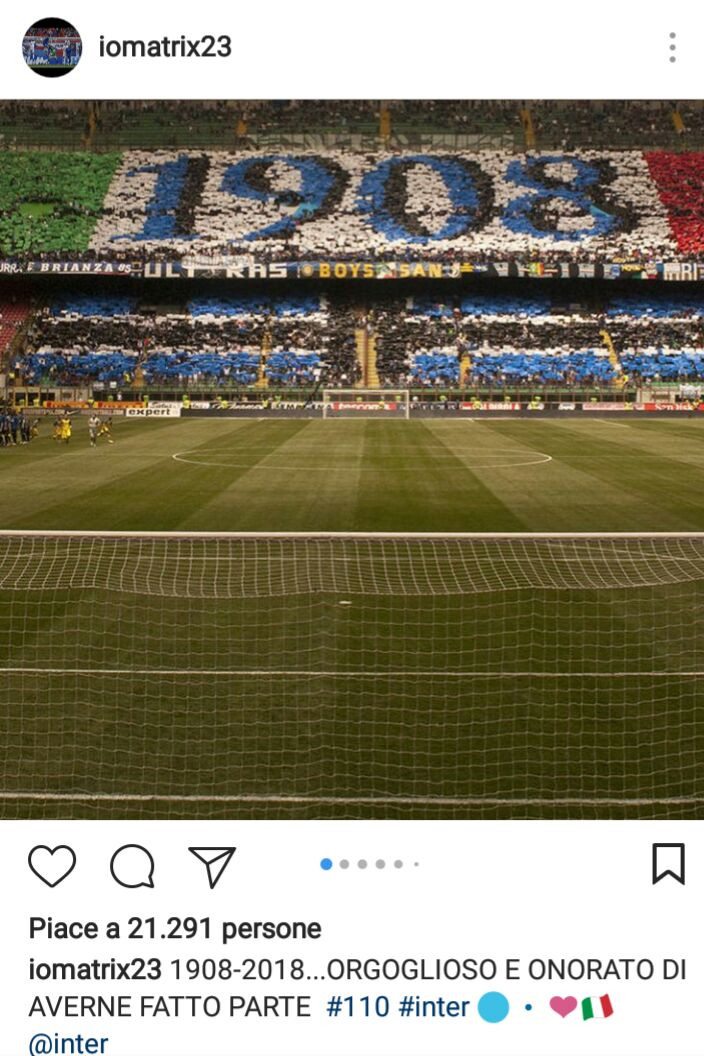704x1056 pixels.
Task: Share the post via paper plane icon
Action: [212, 866]
